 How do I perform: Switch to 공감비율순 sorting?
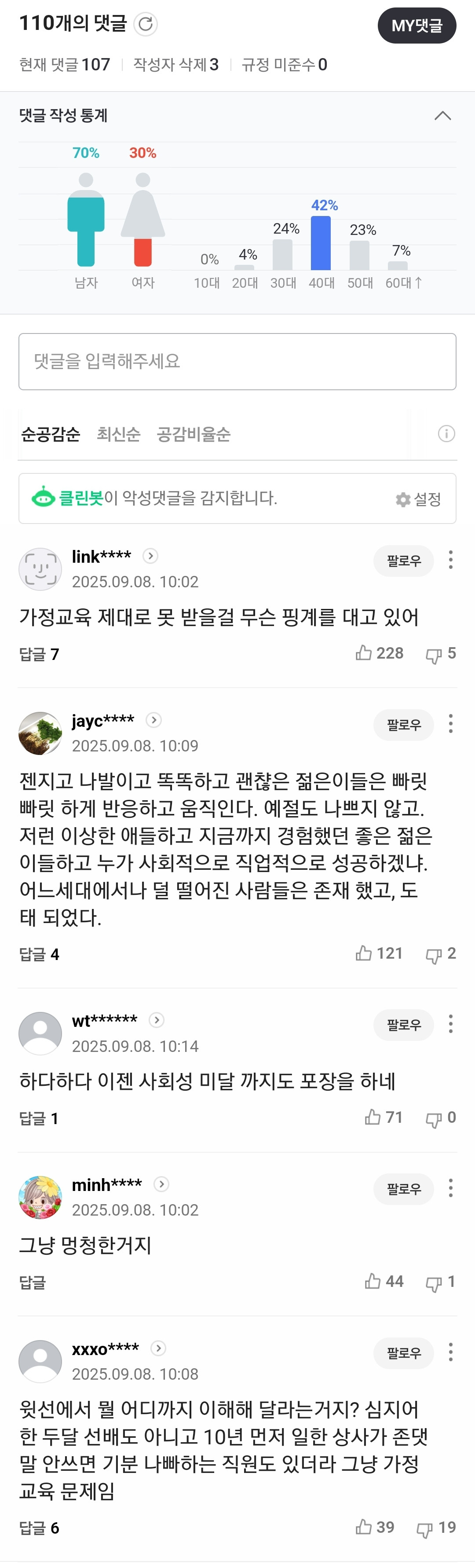pyautogui.click(x=194, y=434)
